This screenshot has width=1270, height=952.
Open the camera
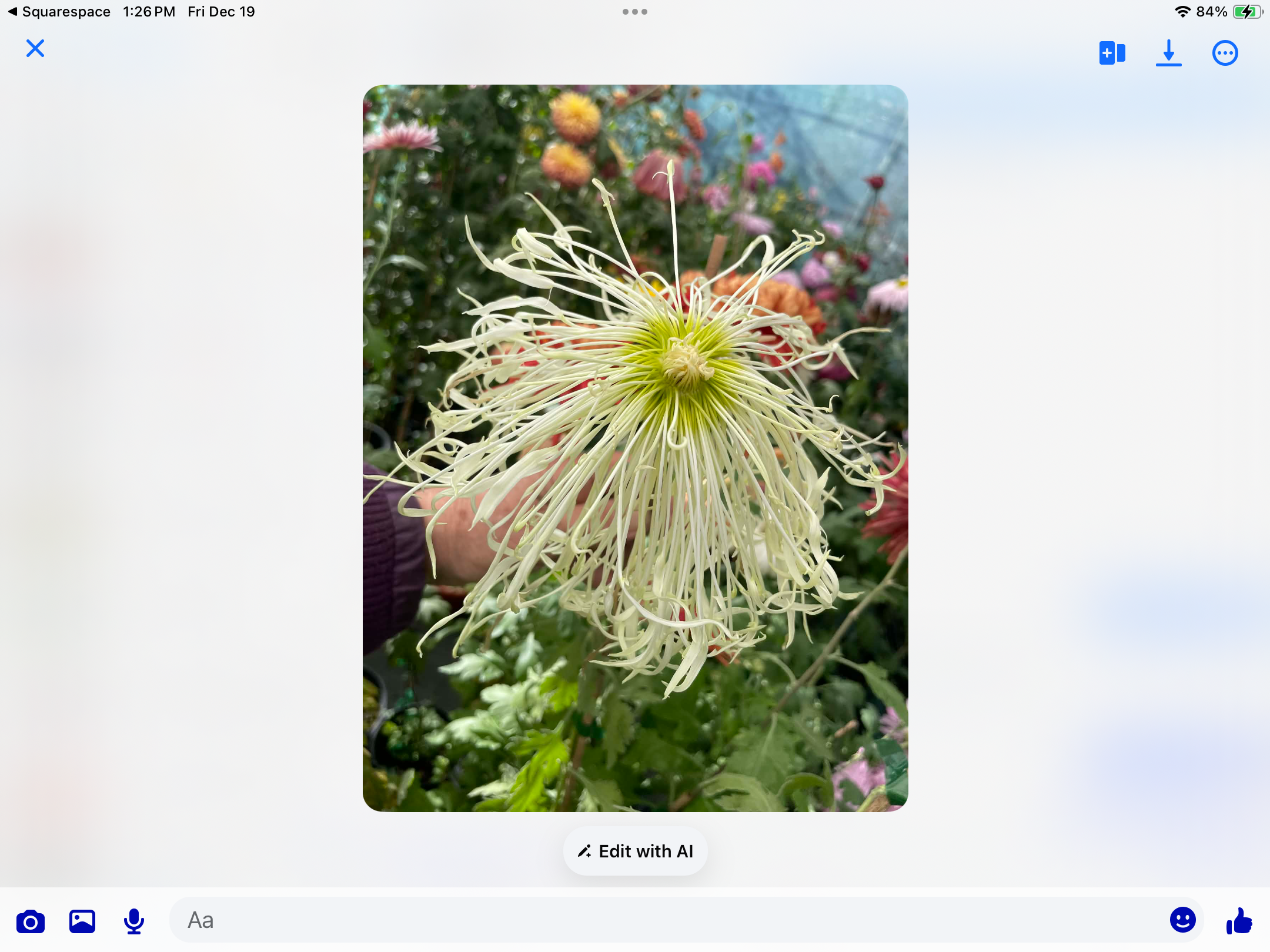pos(31,921)
